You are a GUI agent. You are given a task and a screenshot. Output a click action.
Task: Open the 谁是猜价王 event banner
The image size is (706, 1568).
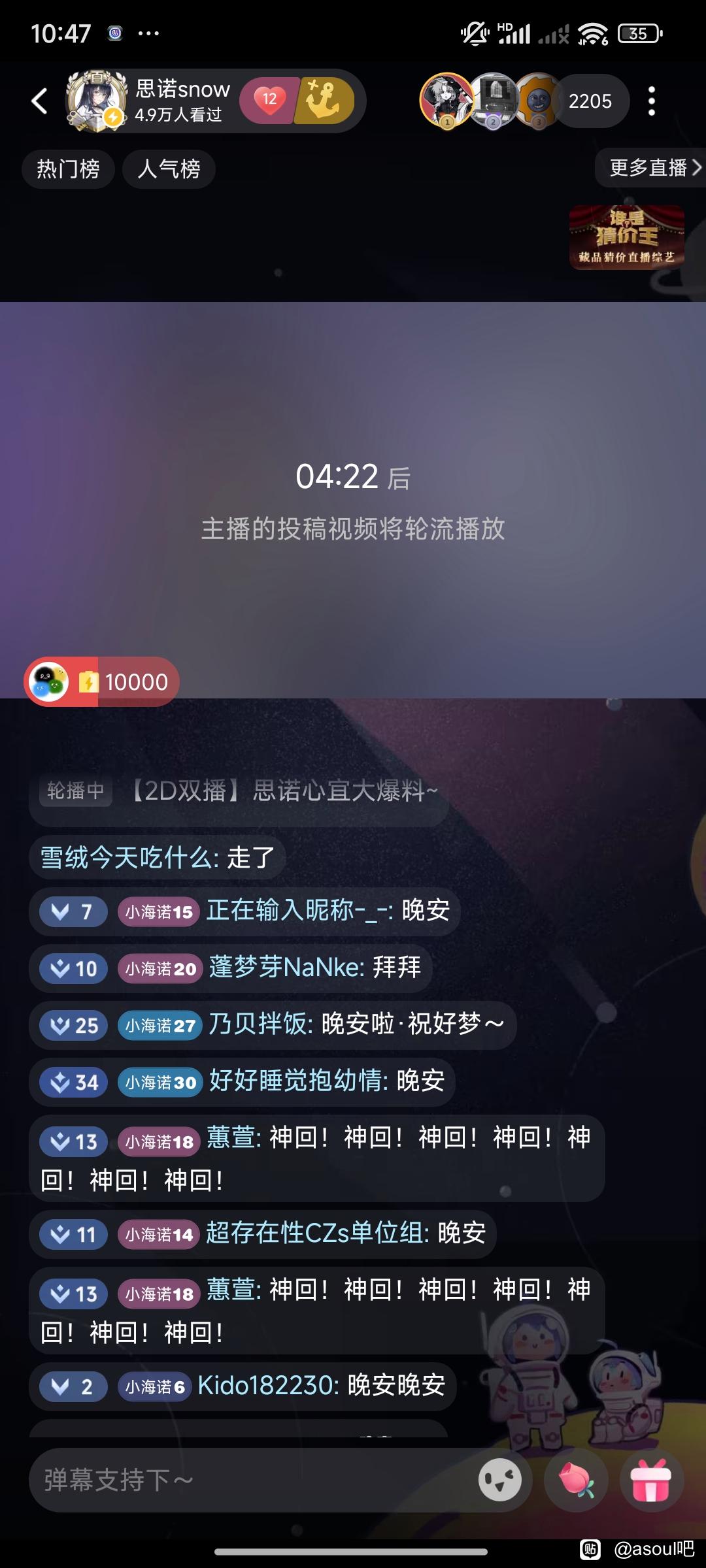tap(626, 237)
